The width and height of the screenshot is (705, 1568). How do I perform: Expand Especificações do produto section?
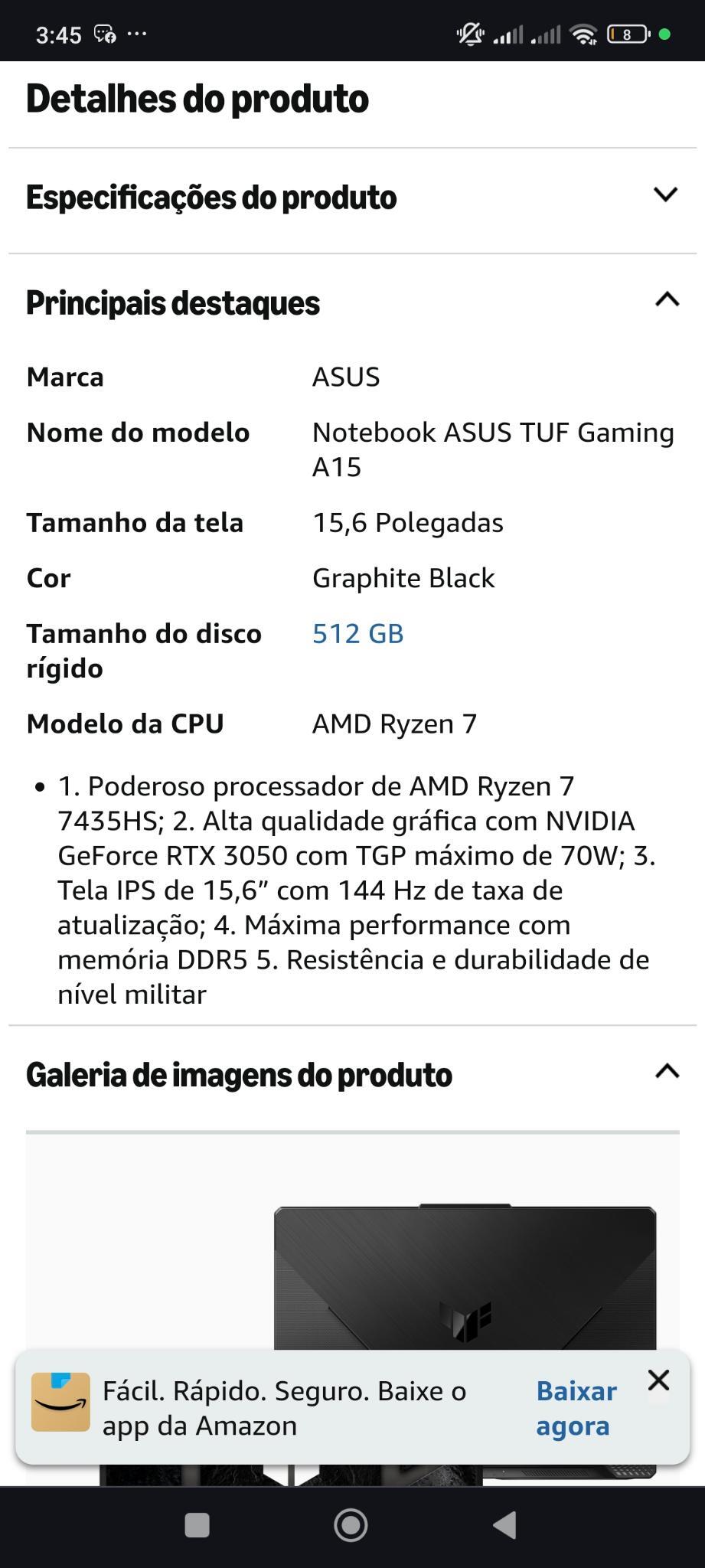click(x=664, y=196)
